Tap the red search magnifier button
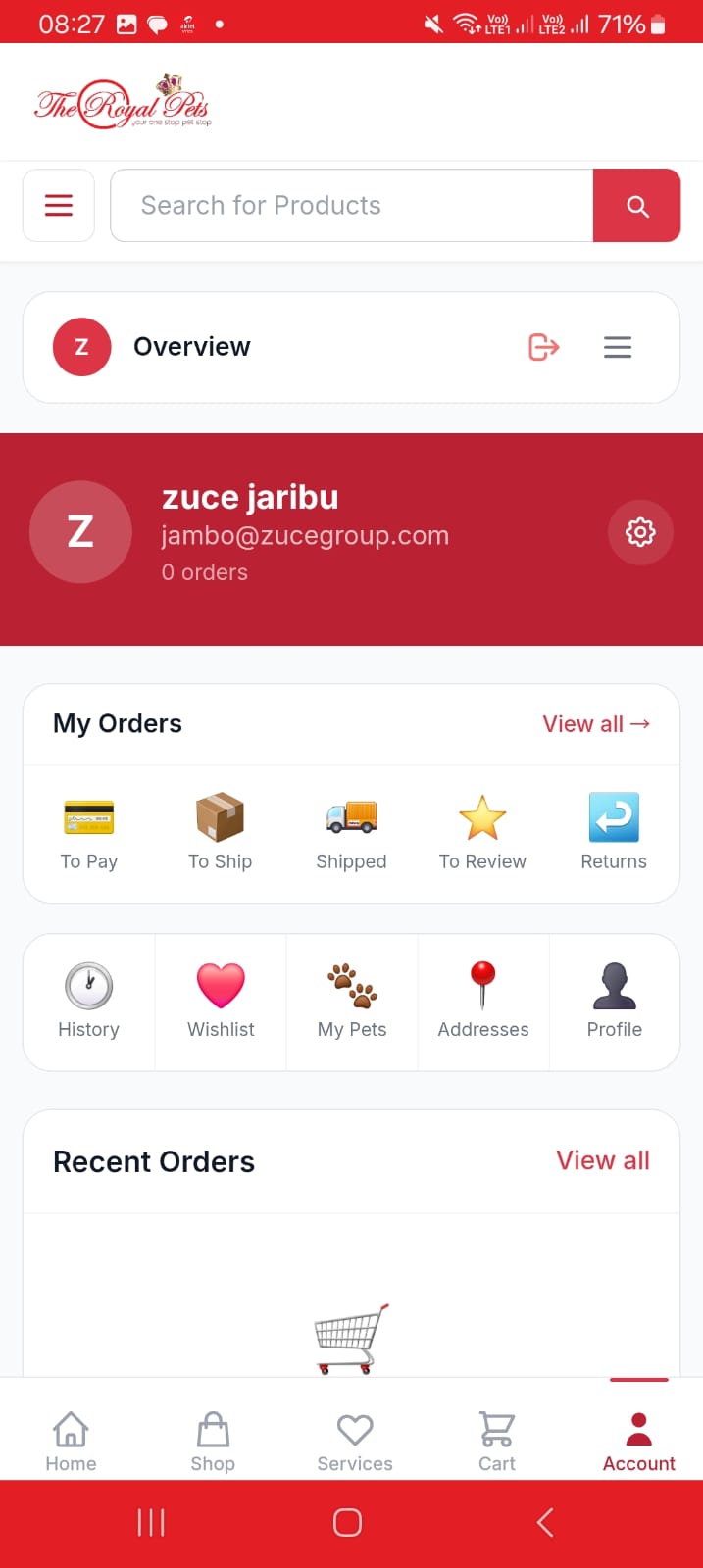703x1568 pixels. pos(637,205)
